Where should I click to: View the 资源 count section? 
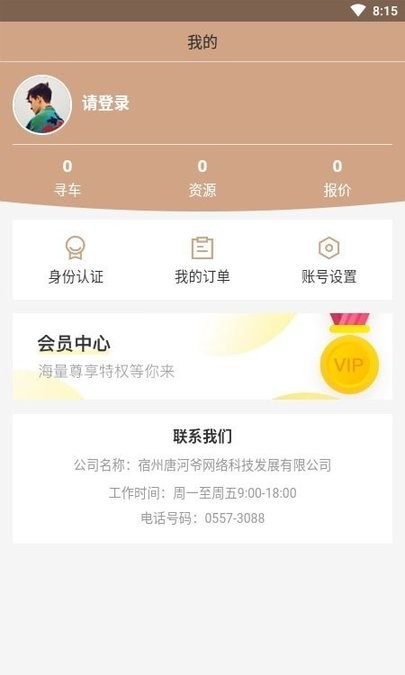pyautogui.click(x=202, y=178)
